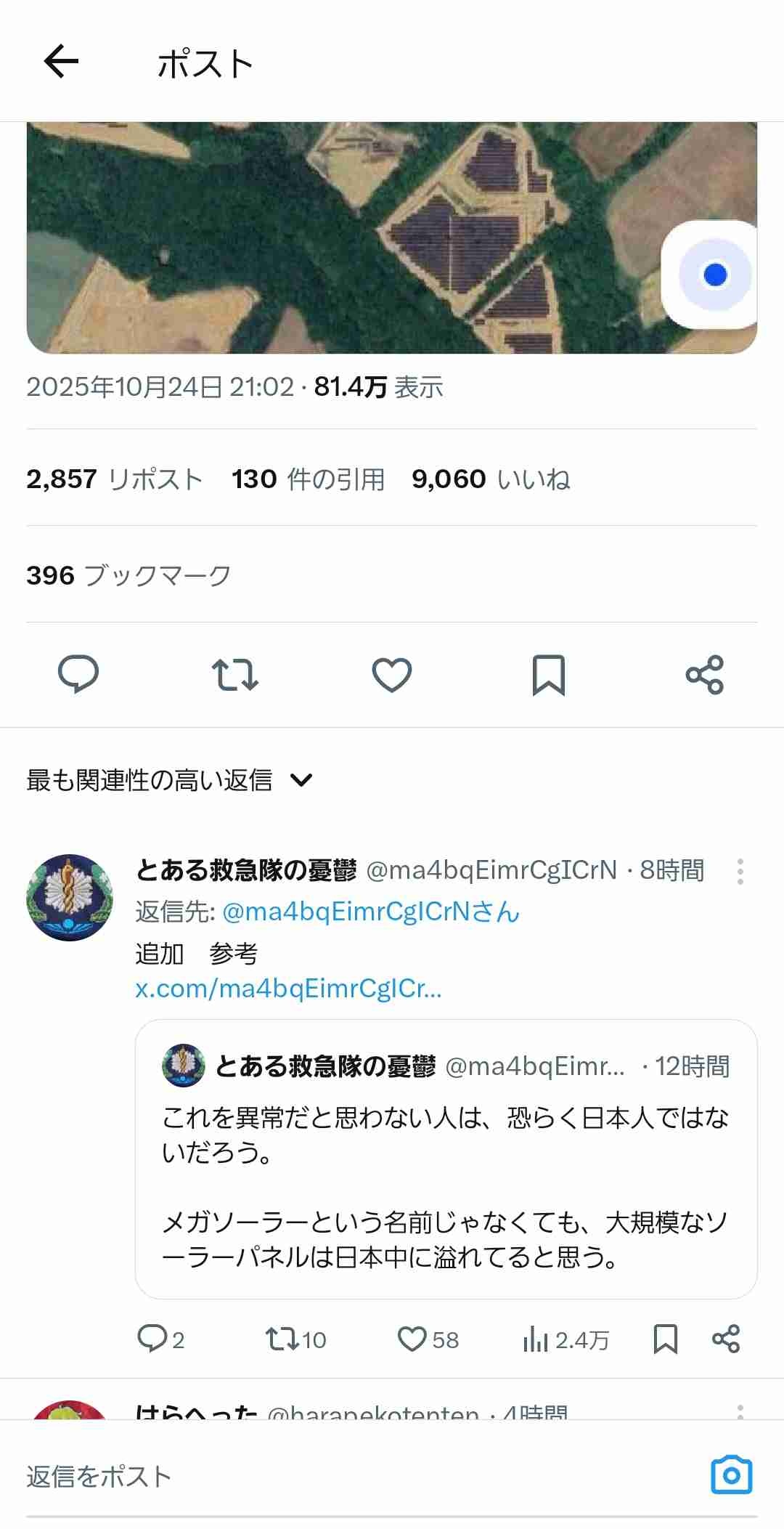Attach a photo with the camera icon
Screen dimensions: 784x1529
click(731, 1475)
